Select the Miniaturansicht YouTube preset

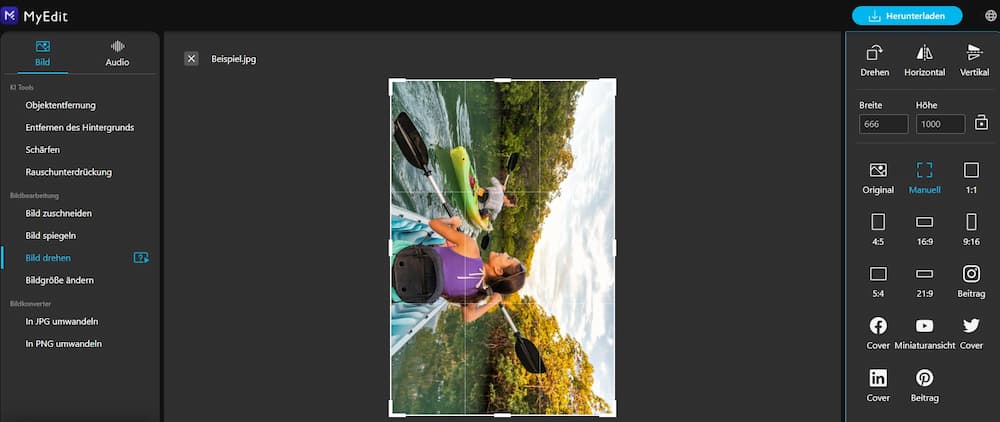[x=924, y=333]
